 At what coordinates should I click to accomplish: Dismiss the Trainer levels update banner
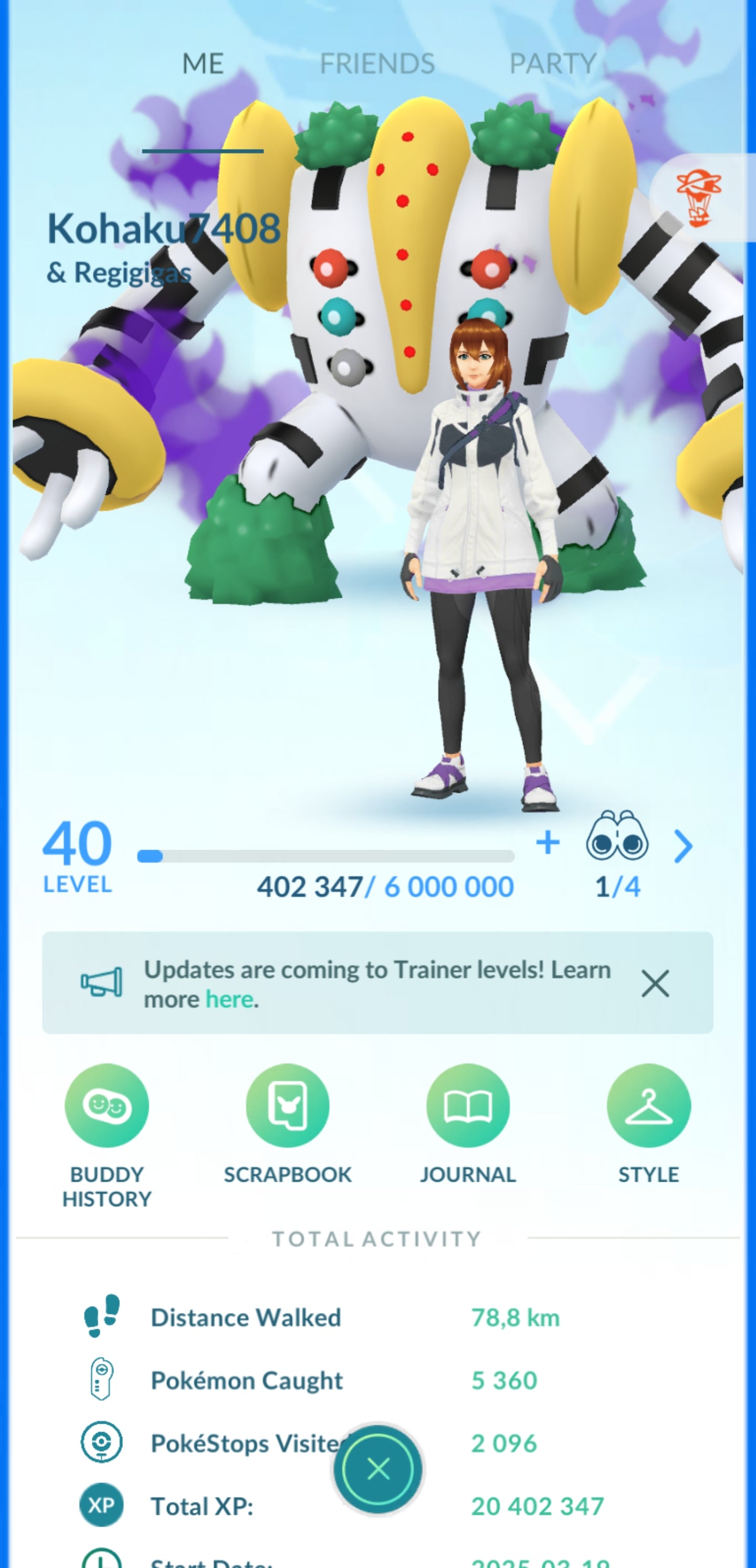pos(655,983)
